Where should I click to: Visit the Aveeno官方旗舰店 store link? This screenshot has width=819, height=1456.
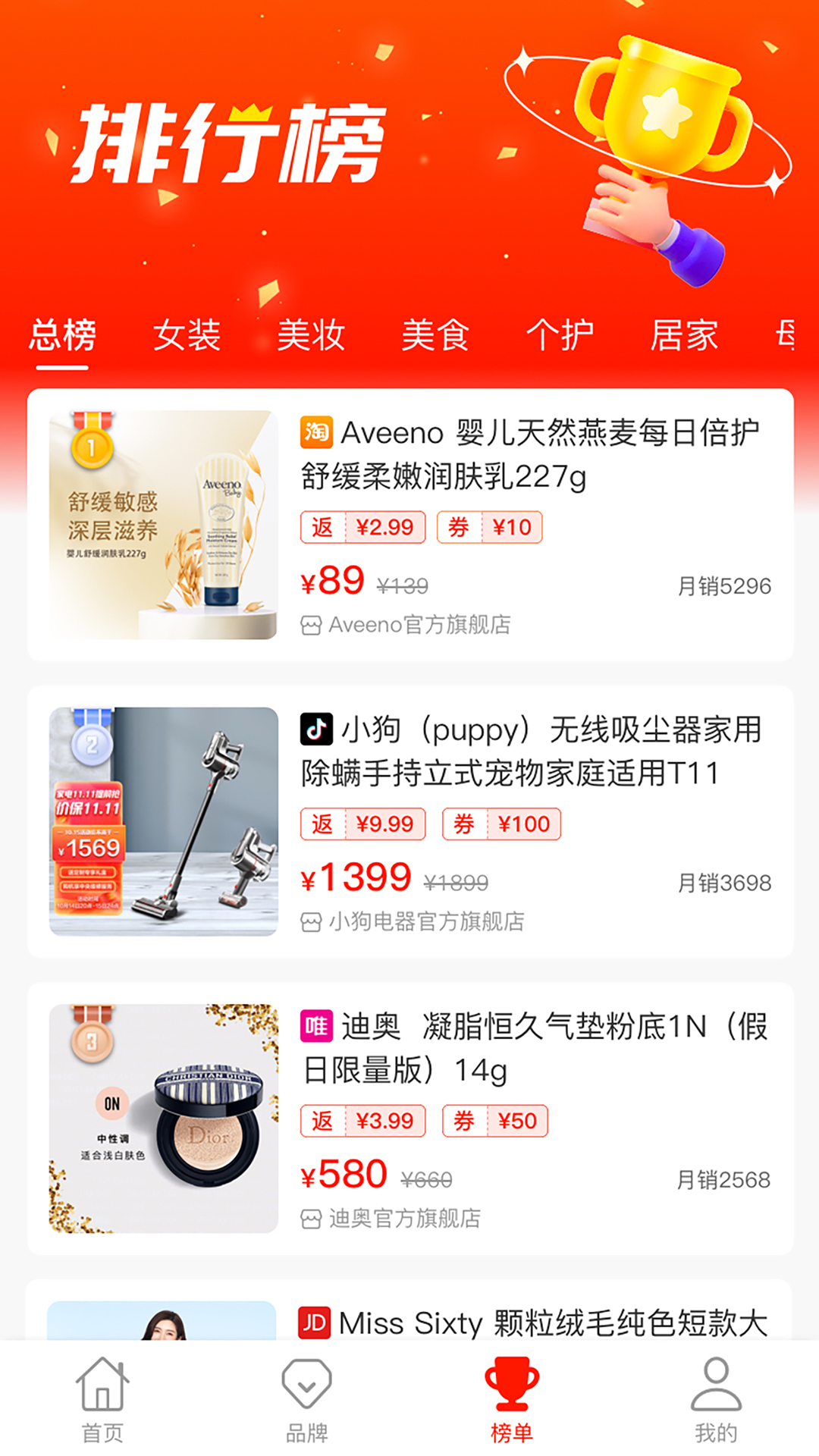click(419, 625)
